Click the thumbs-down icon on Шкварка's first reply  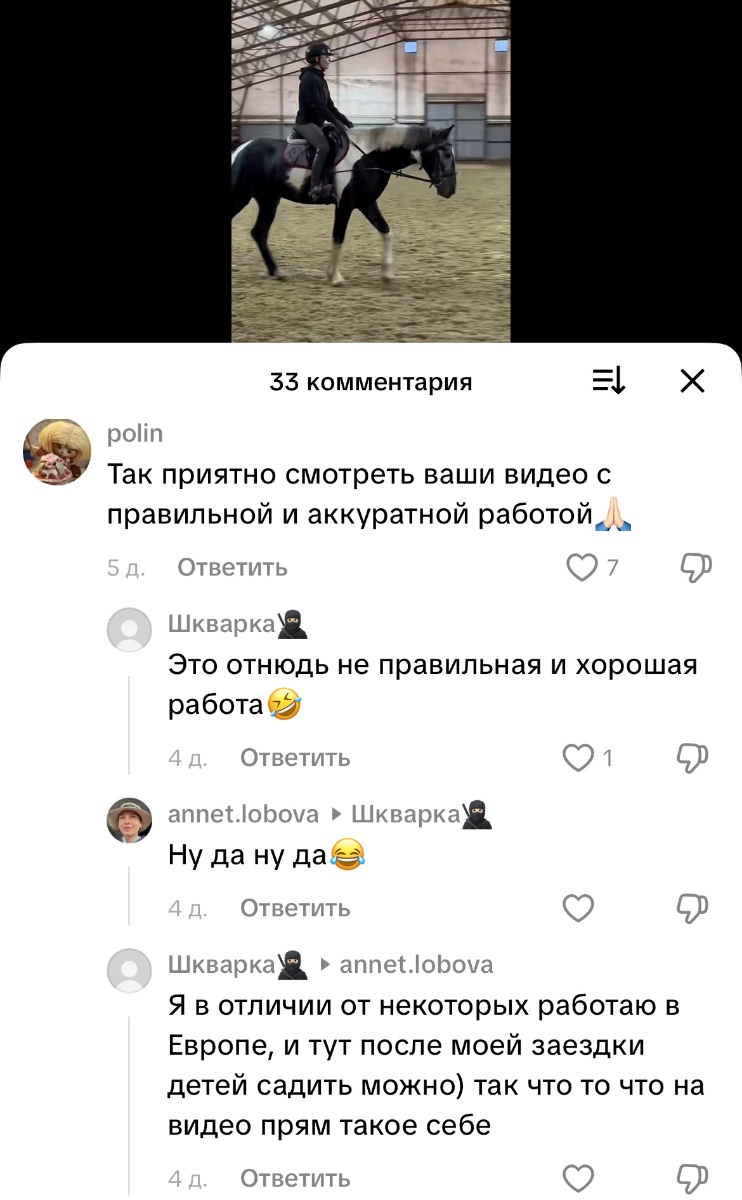[x=695, y=758]
